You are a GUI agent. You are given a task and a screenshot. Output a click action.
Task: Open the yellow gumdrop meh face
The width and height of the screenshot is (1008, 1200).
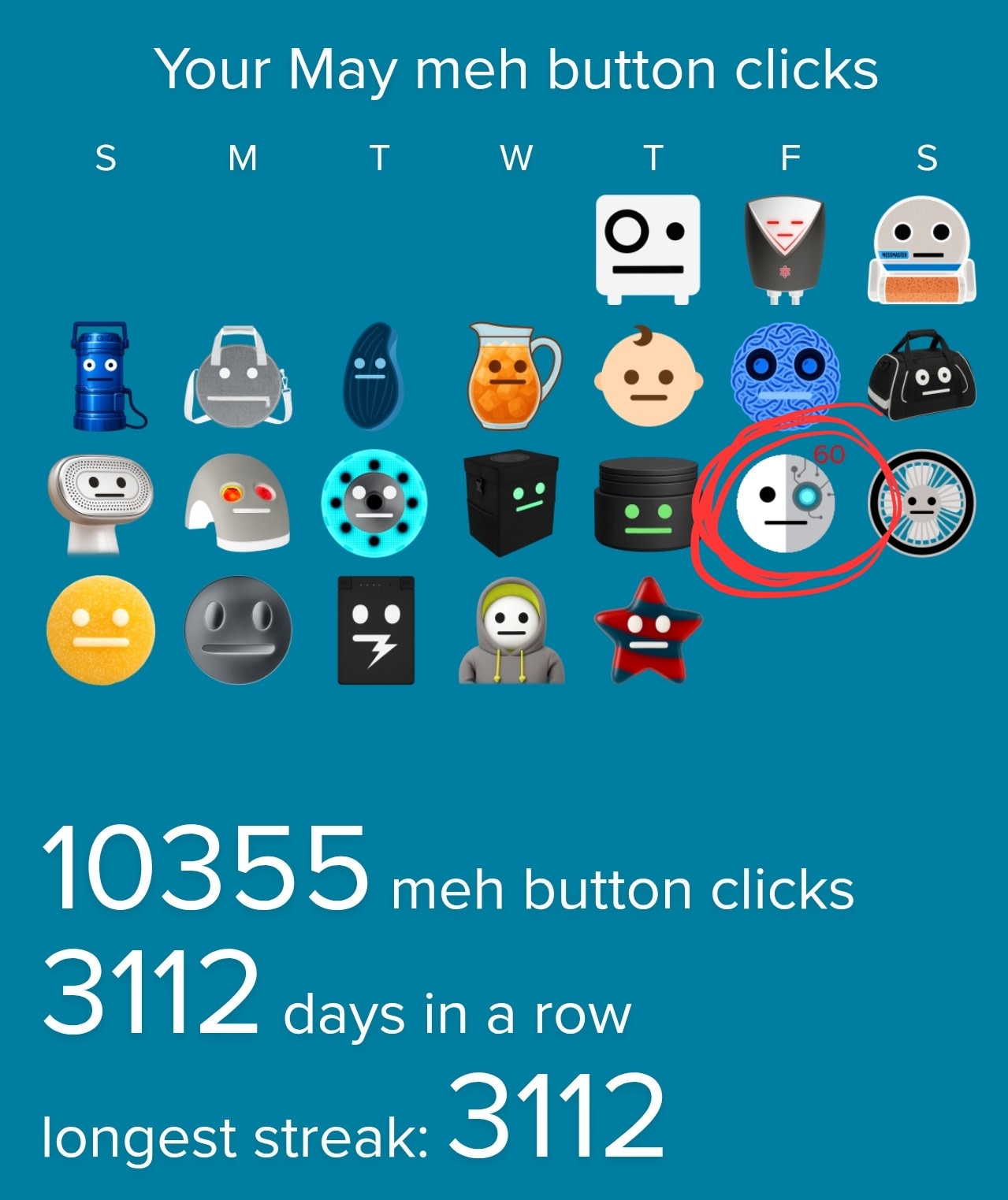[x=102, y=629]
